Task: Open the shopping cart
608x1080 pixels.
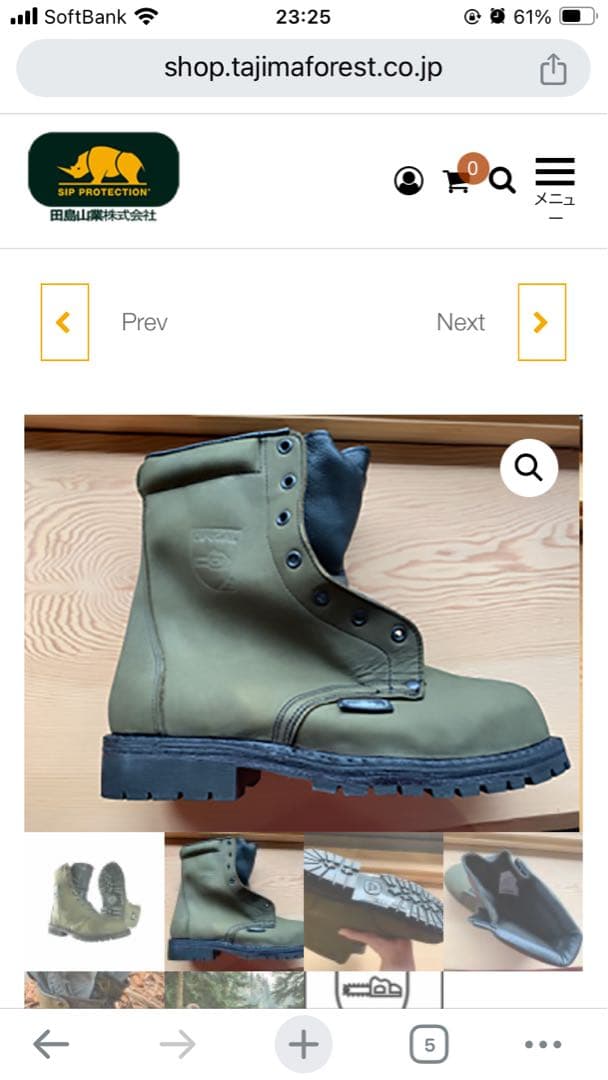Action: click(458, 180)
